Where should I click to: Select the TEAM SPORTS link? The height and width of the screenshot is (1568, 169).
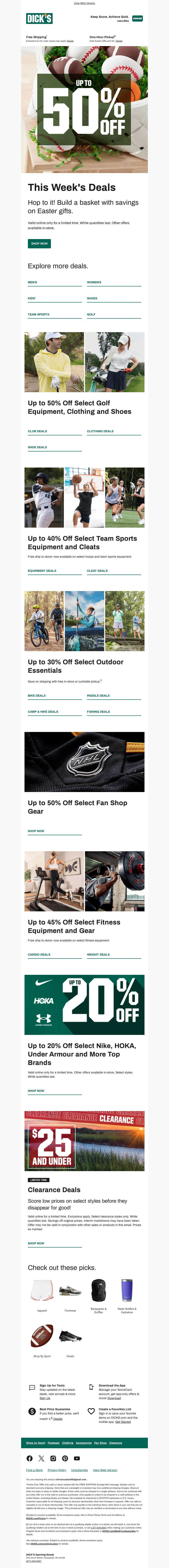pos(38,315)
